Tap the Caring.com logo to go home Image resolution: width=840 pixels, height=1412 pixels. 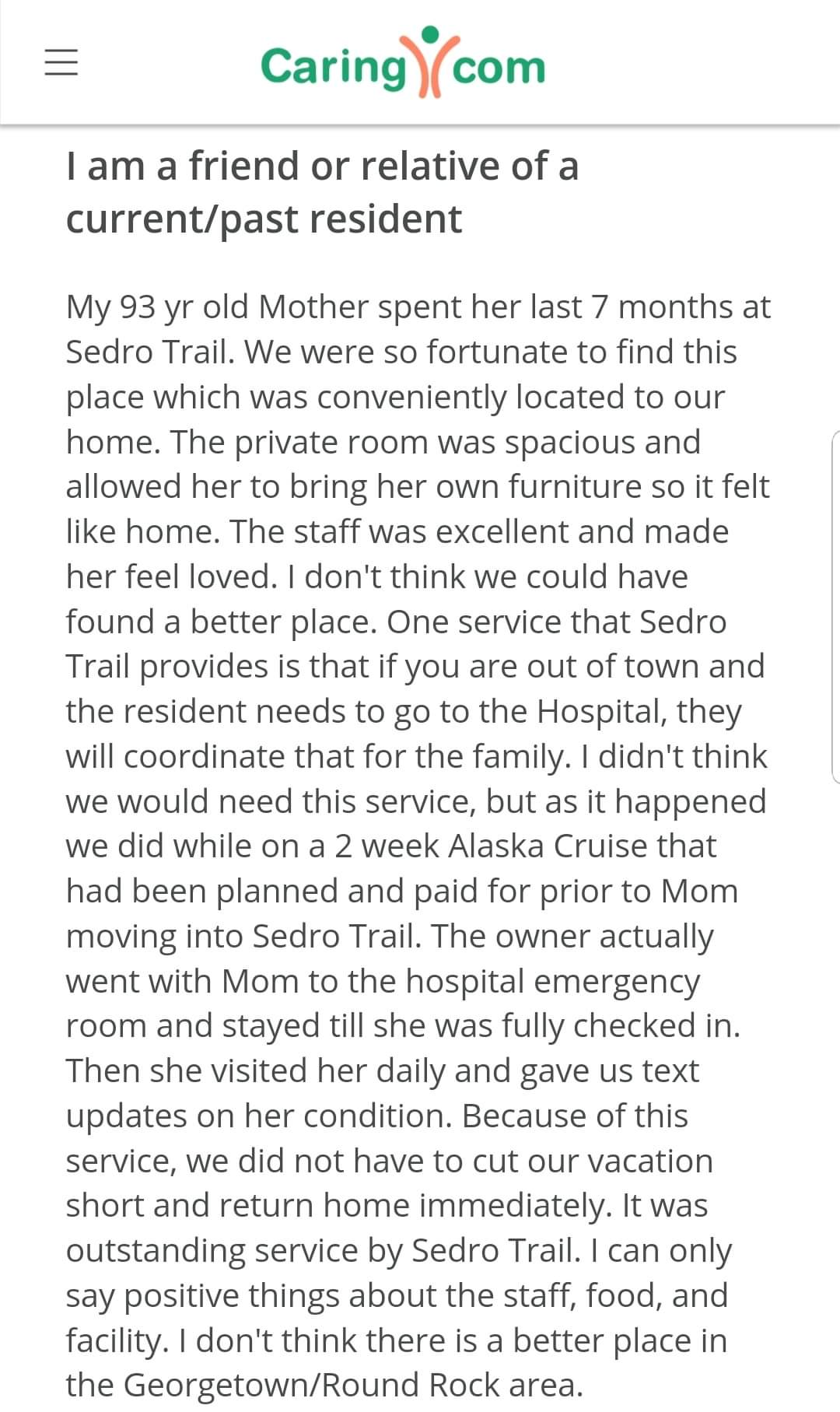(403, 64)
